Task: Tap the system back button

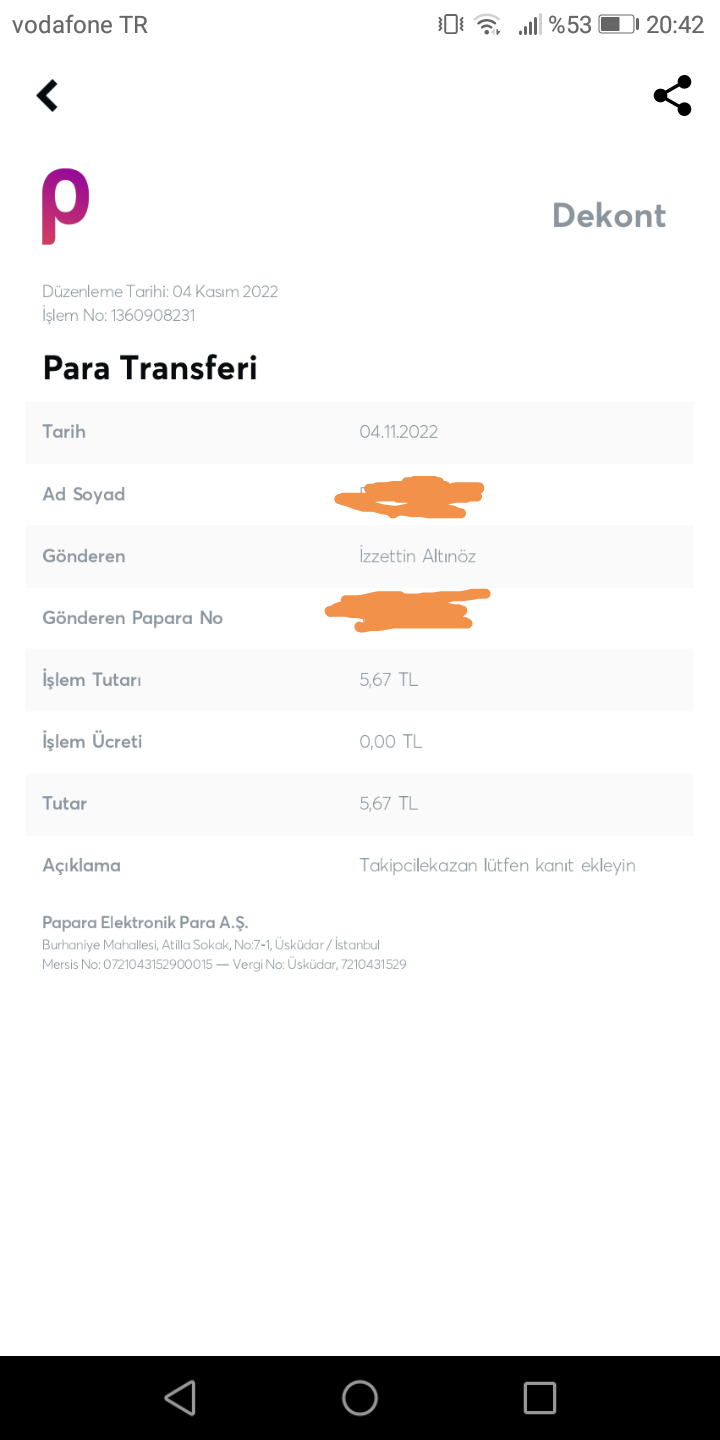Action: (x=180, y=1397)
